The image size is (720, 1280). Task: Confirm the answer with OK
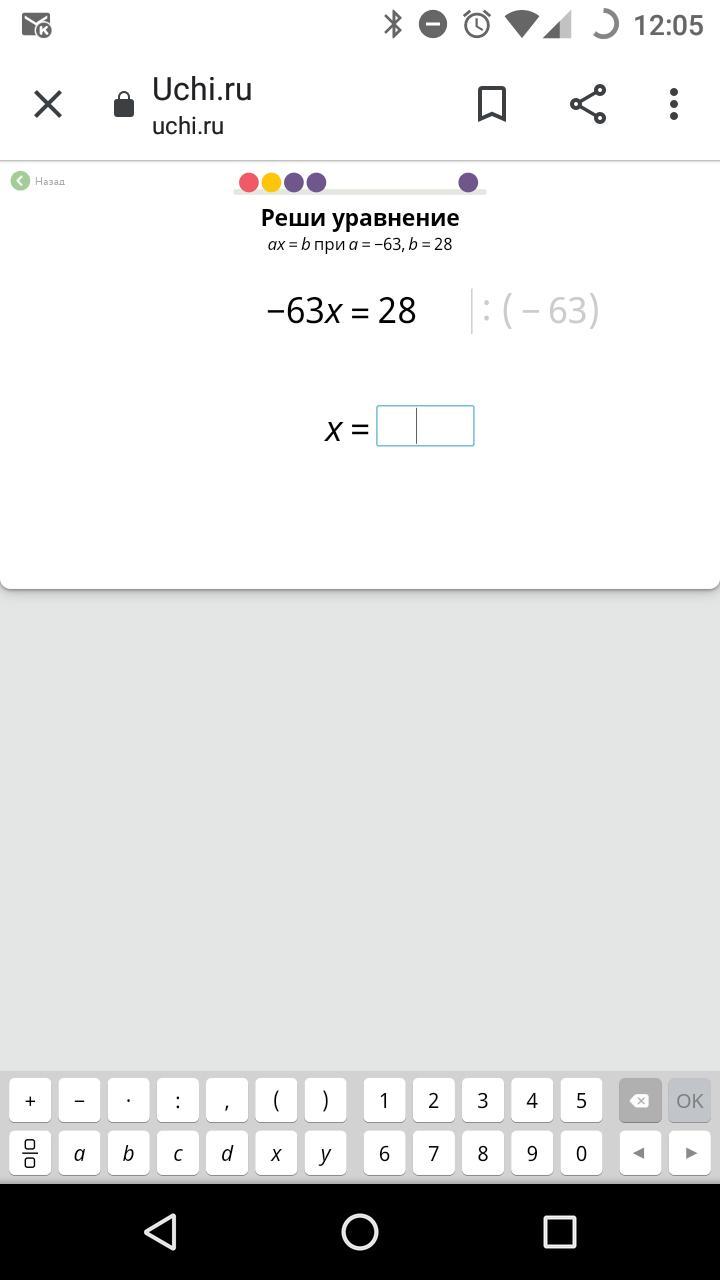690,1101
